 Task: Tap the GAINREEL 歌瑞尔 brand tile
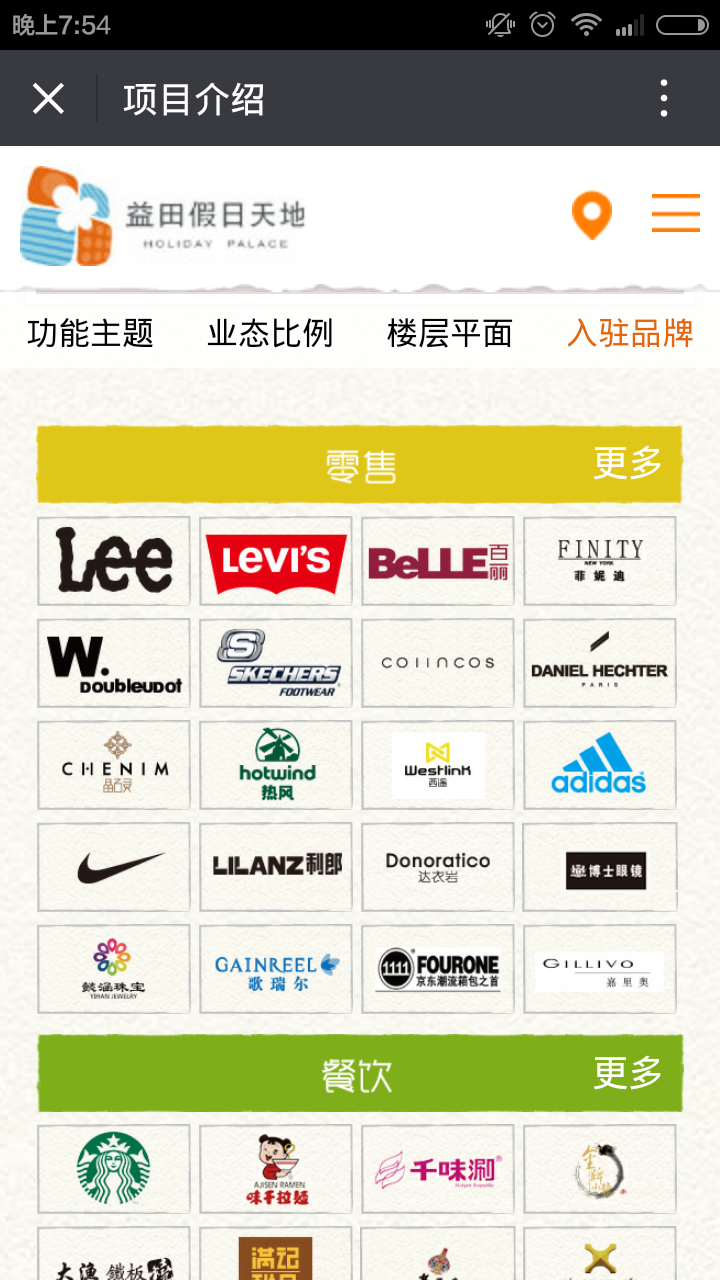(275, 968)
